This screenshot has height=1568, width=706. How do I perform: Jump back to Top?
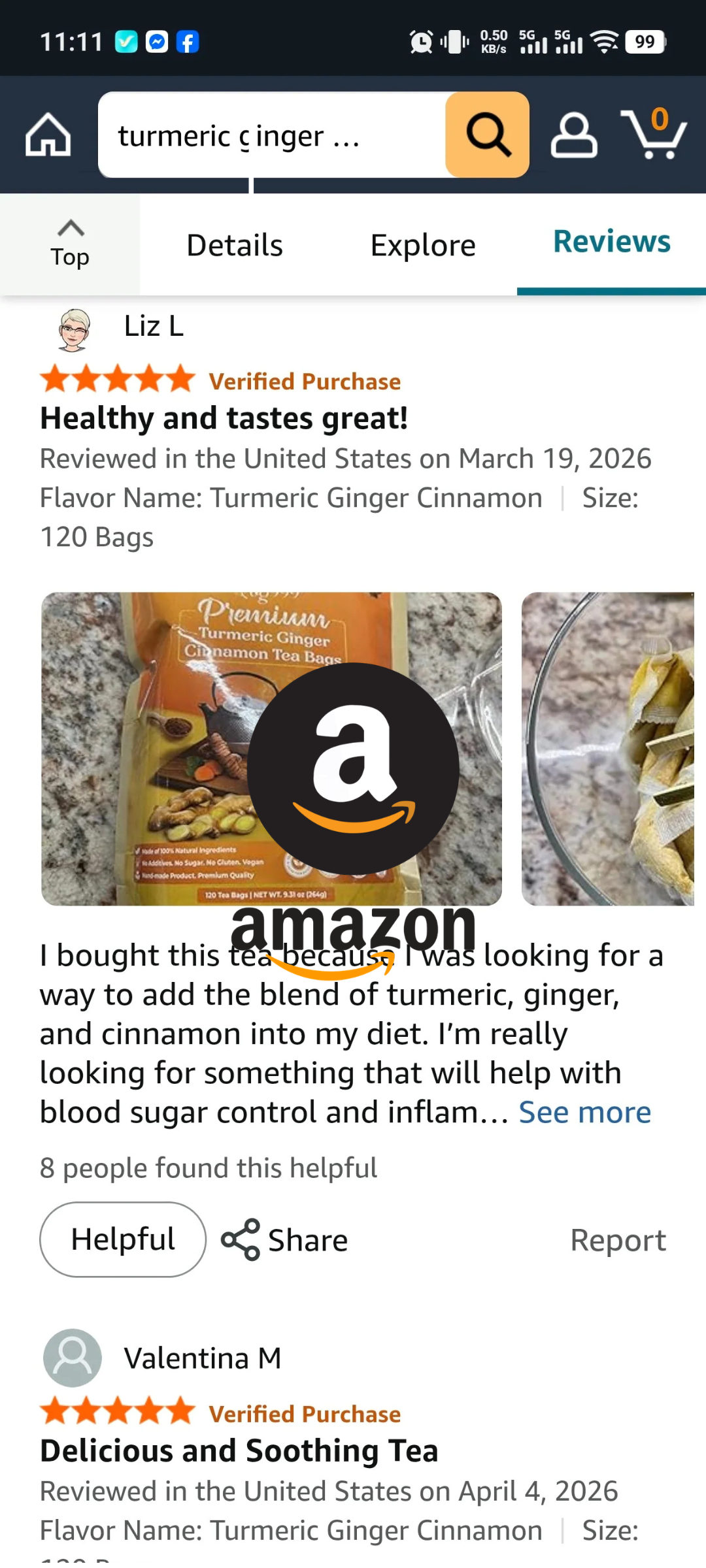[70, 244]
